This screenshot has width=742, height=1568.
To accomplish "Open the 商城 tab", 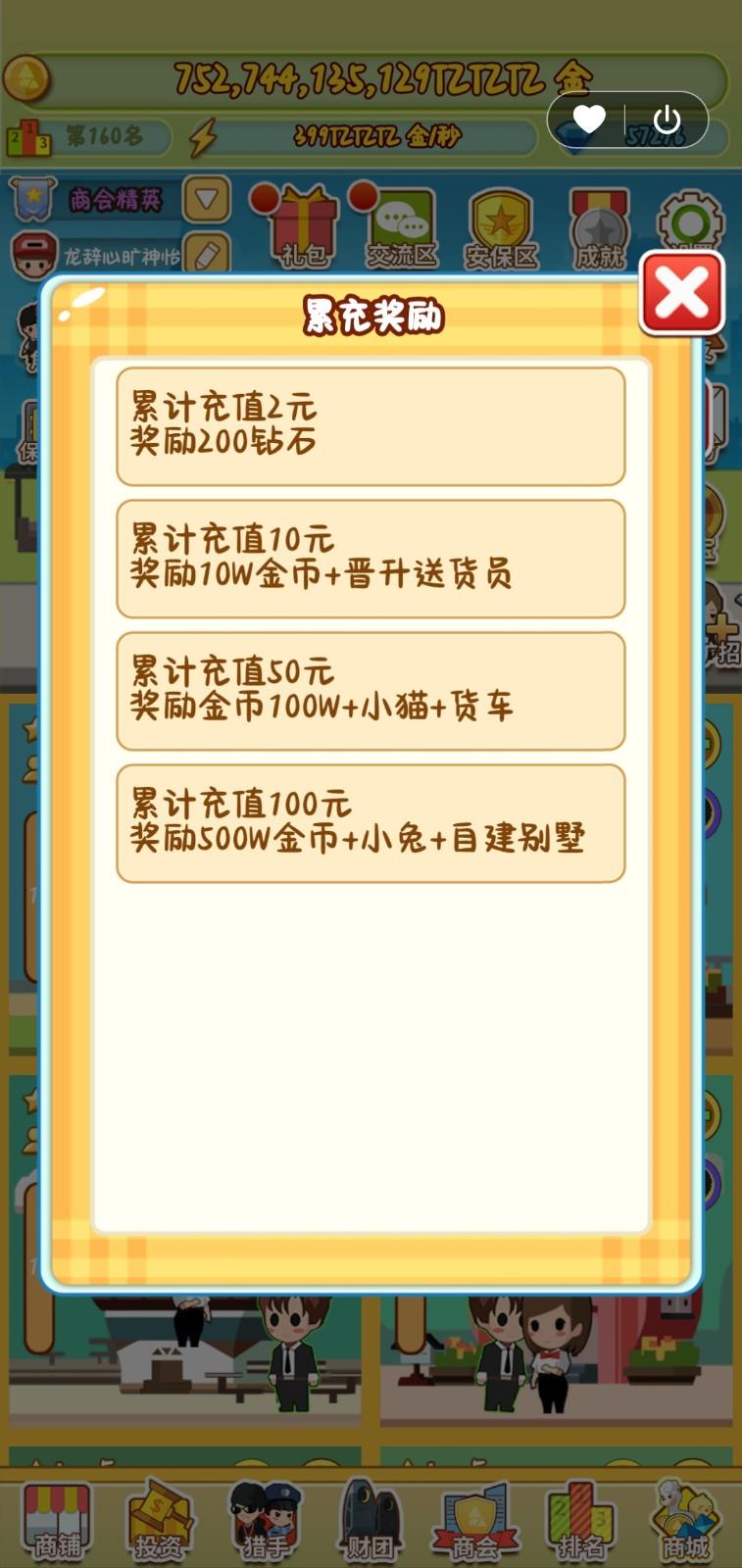I will pos(685,1521).
